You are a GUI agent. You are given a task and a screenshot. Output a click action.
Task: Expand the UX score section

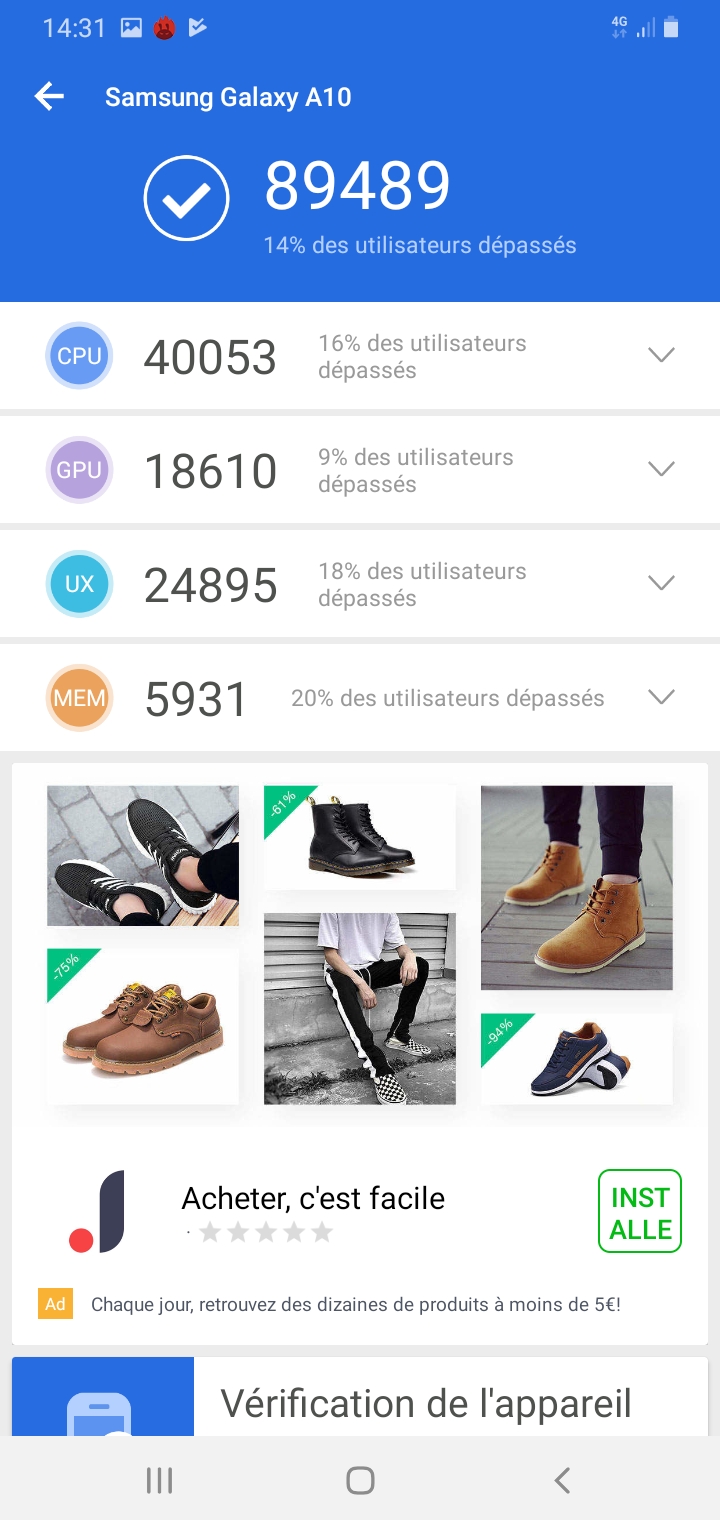coord(661,583)
